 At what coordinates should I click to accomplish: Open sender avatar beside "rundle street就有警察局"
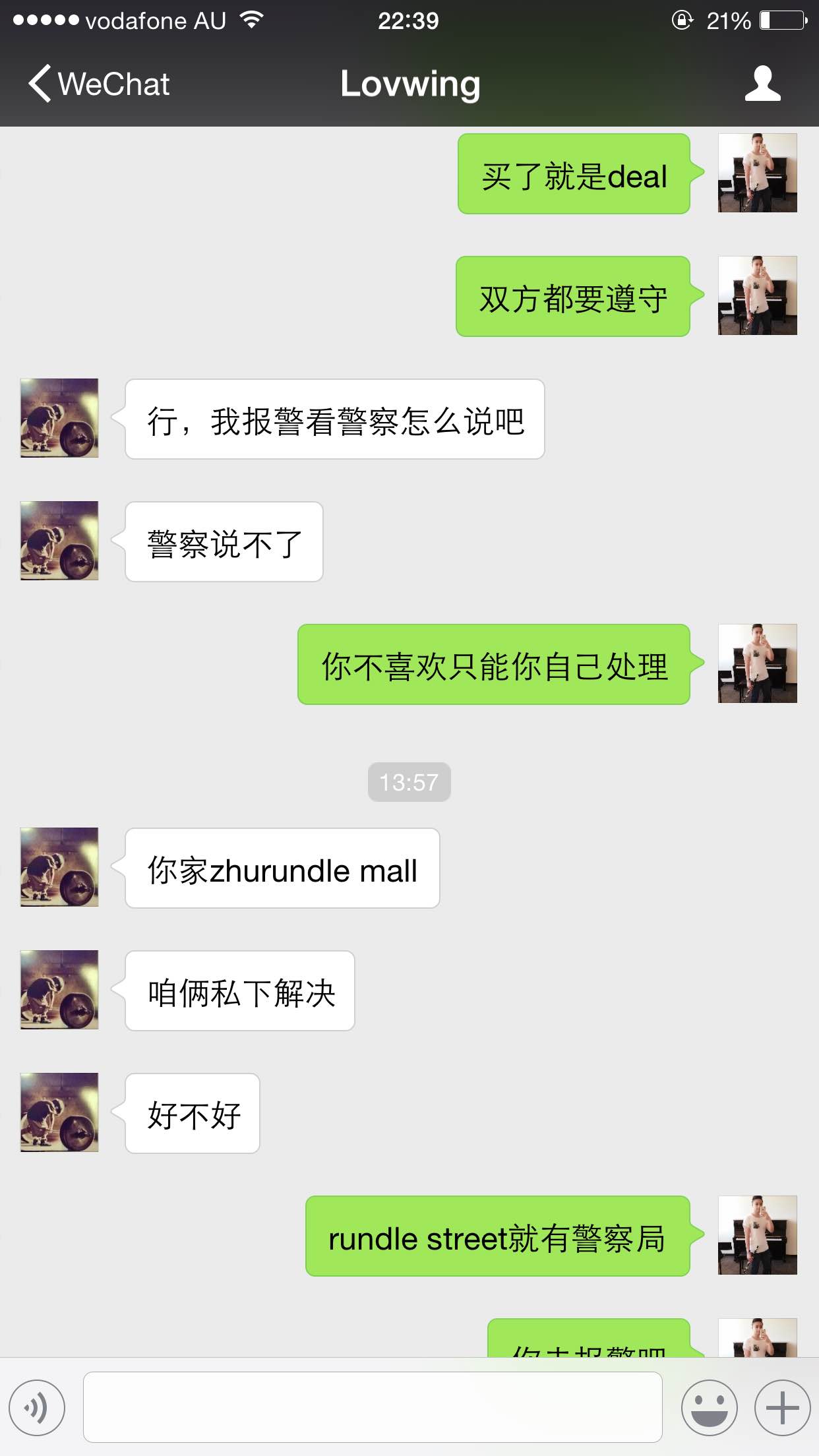[x=757, y=1235]
